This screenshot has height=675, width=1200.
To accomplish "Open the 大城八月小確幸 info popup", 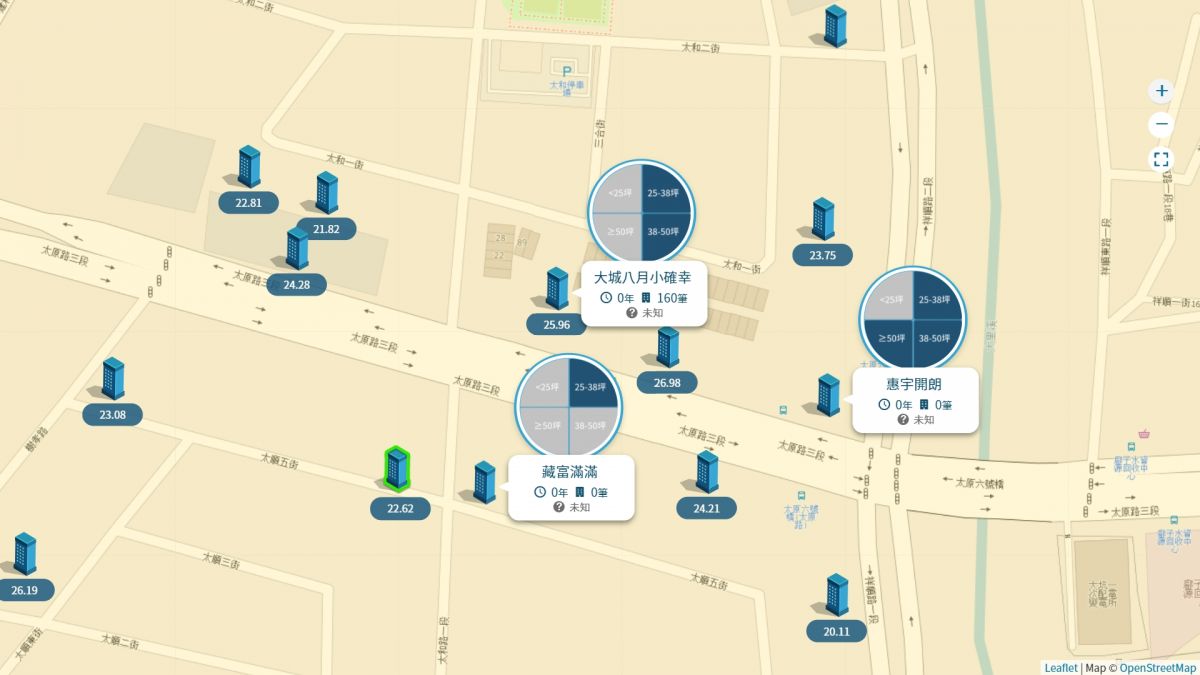I will (643, 295).
